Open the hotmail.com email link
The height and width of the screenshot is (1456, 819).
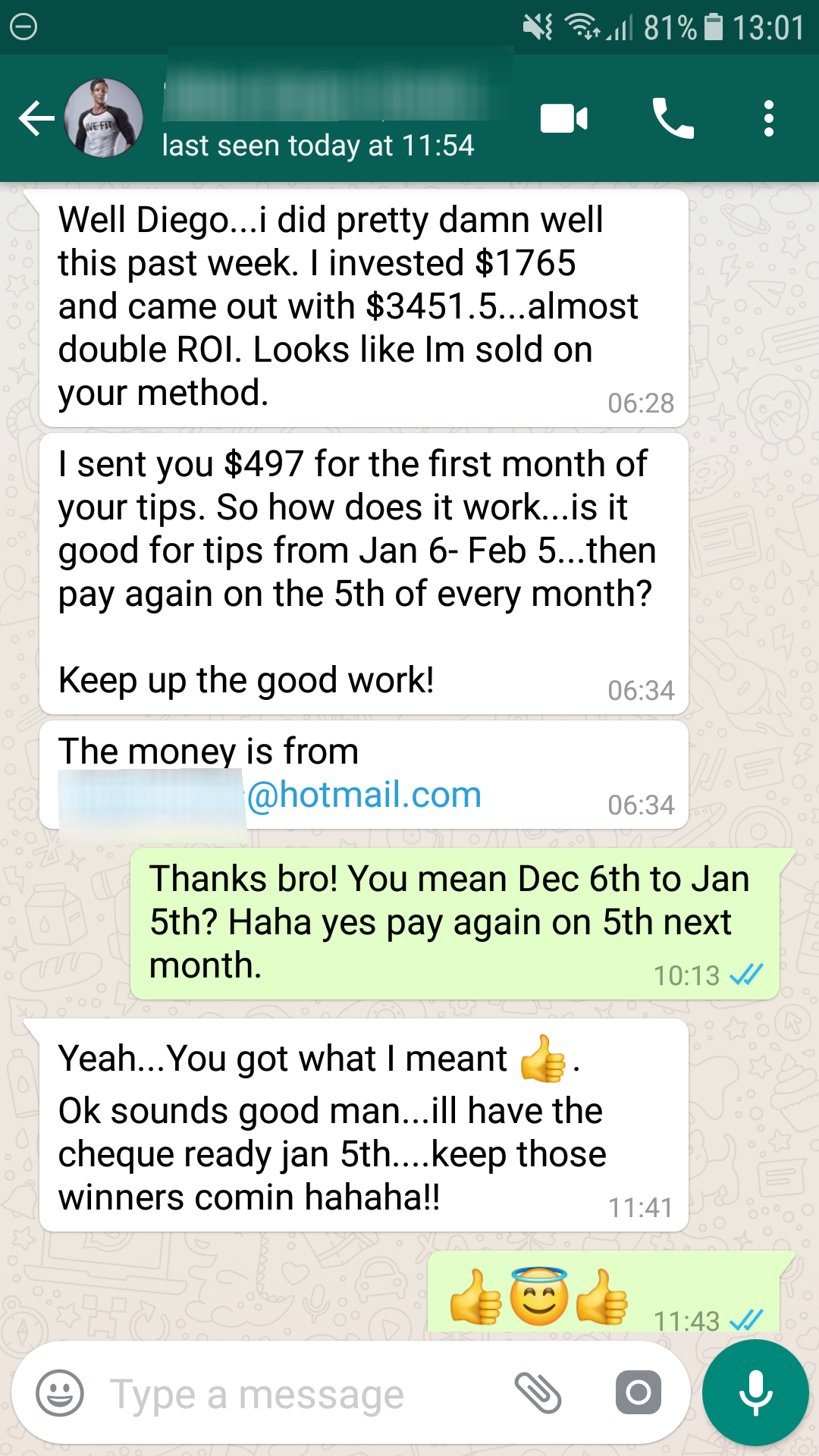(x=364, y=795)
